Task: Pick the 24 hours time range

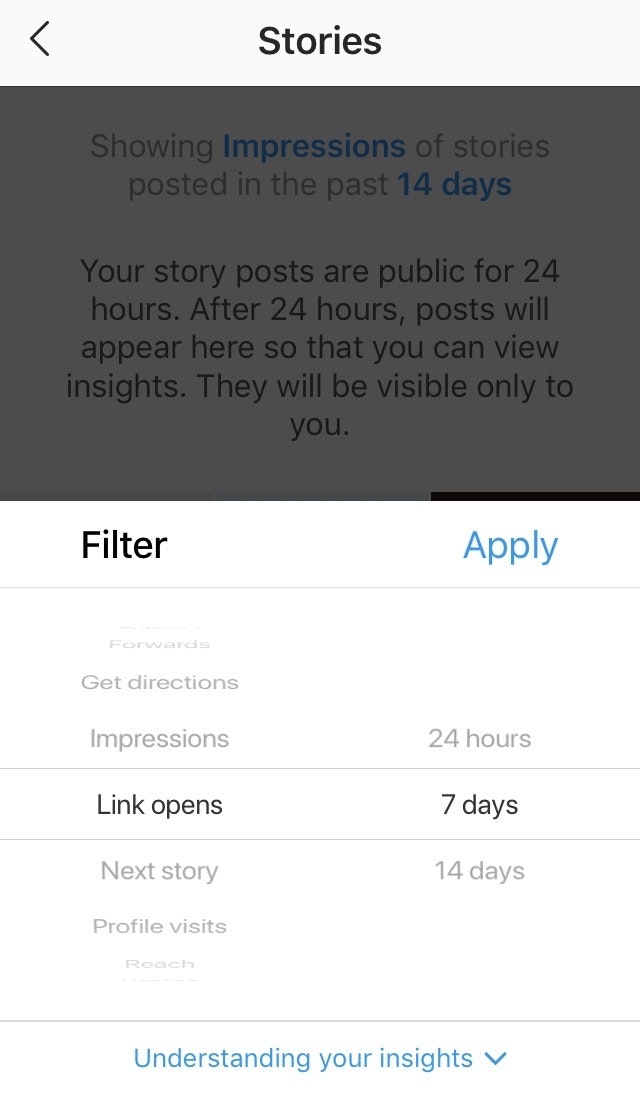Action: click(479, 739)
